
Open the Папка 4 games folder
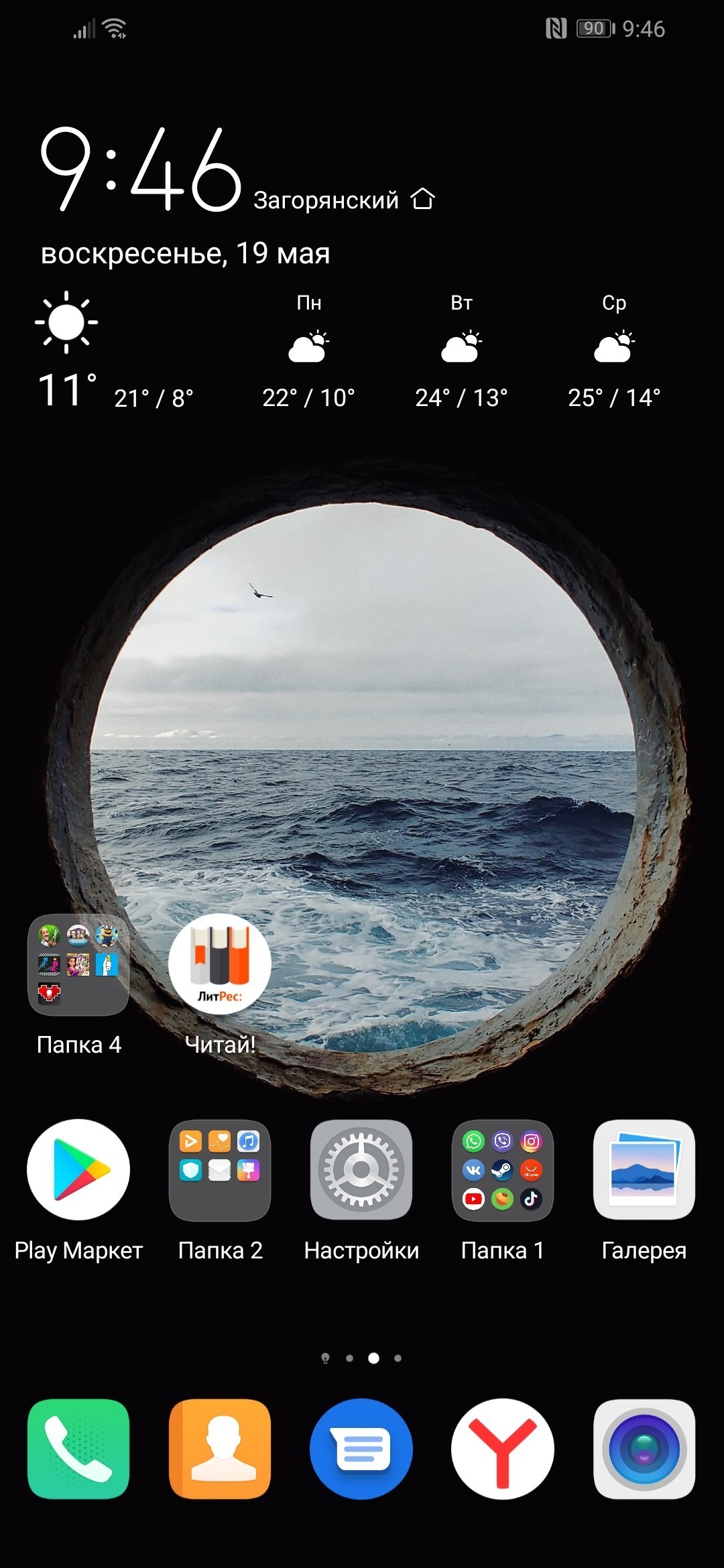[x=78, y=965]
